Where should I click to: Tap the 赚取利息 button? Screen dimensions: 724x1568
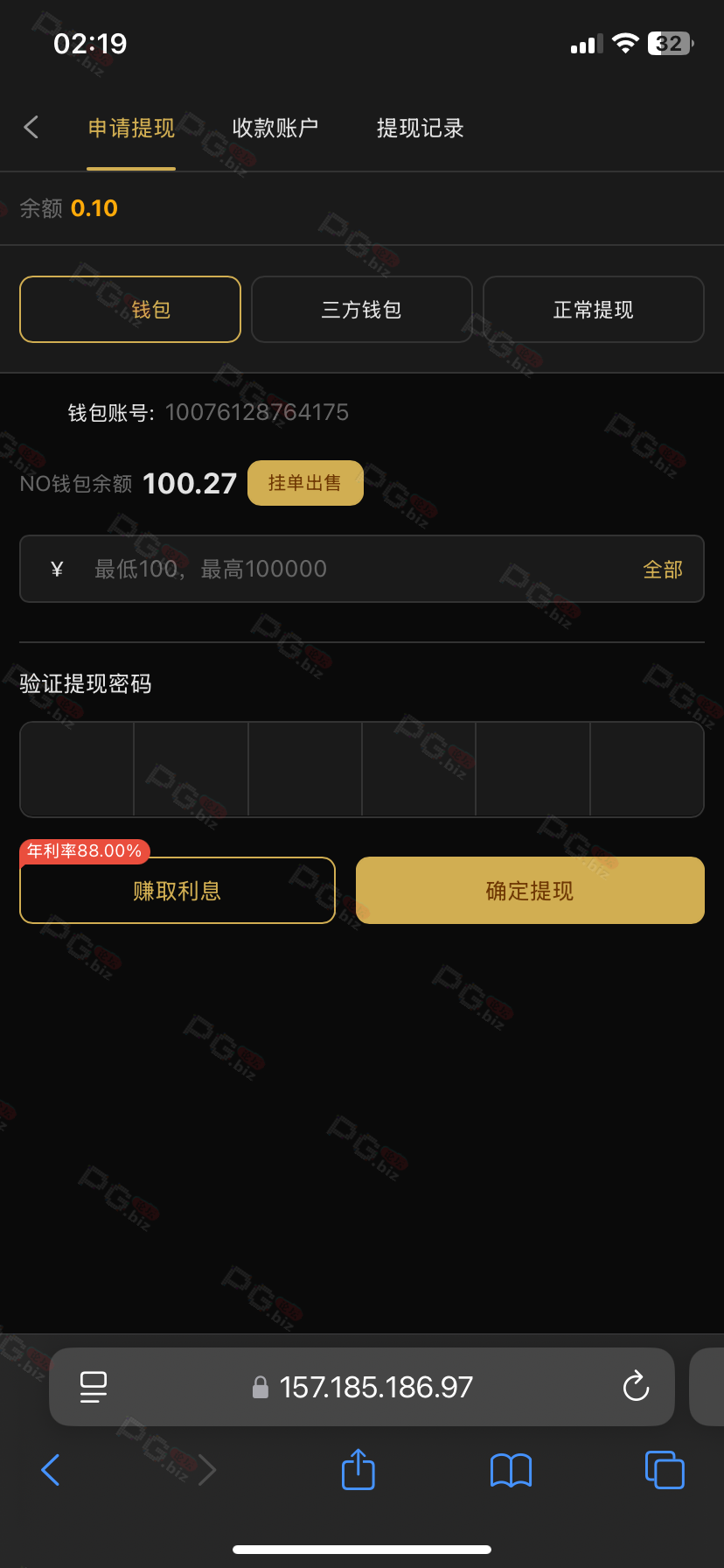[178, 891]
